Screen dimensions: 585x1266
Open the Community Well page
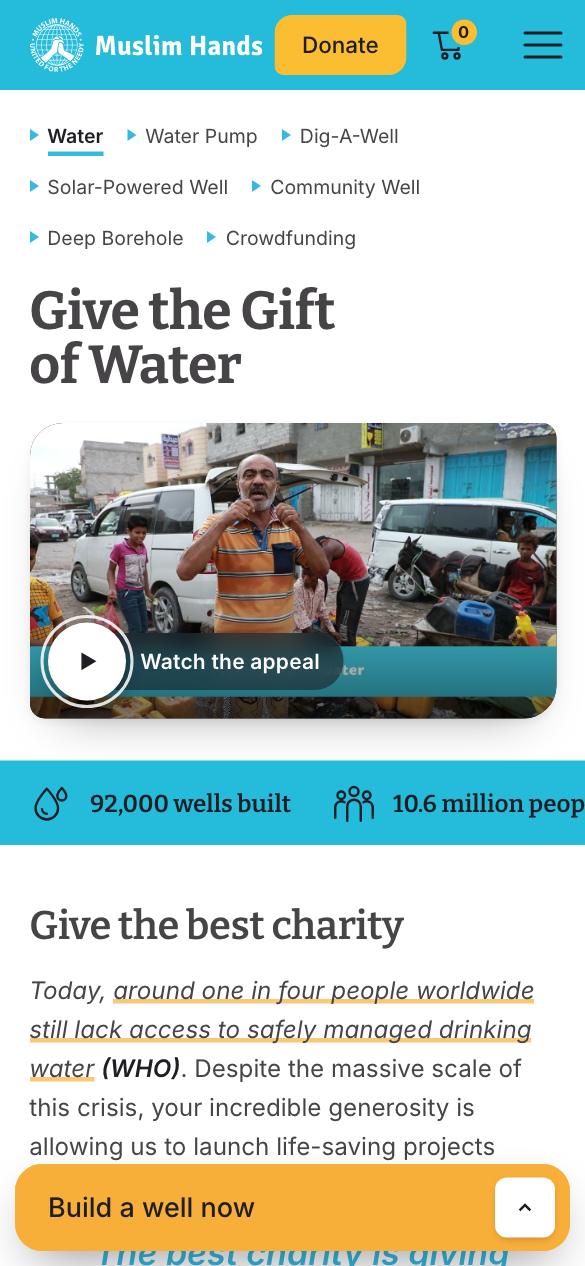[x=344, y=187]
